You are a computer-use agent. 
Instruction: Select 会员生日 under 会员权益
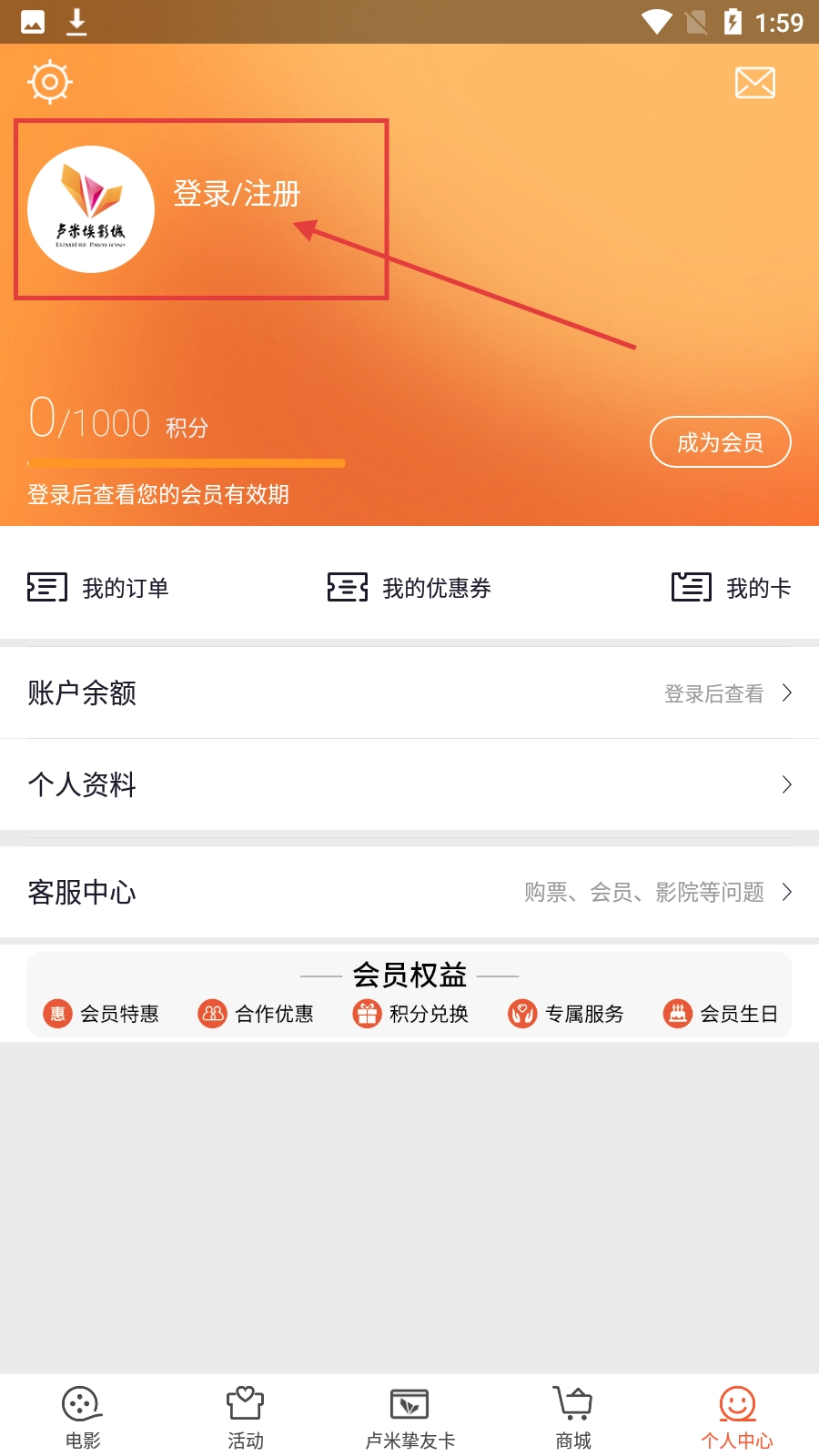pyautogui.click(x=721, y=1014)
